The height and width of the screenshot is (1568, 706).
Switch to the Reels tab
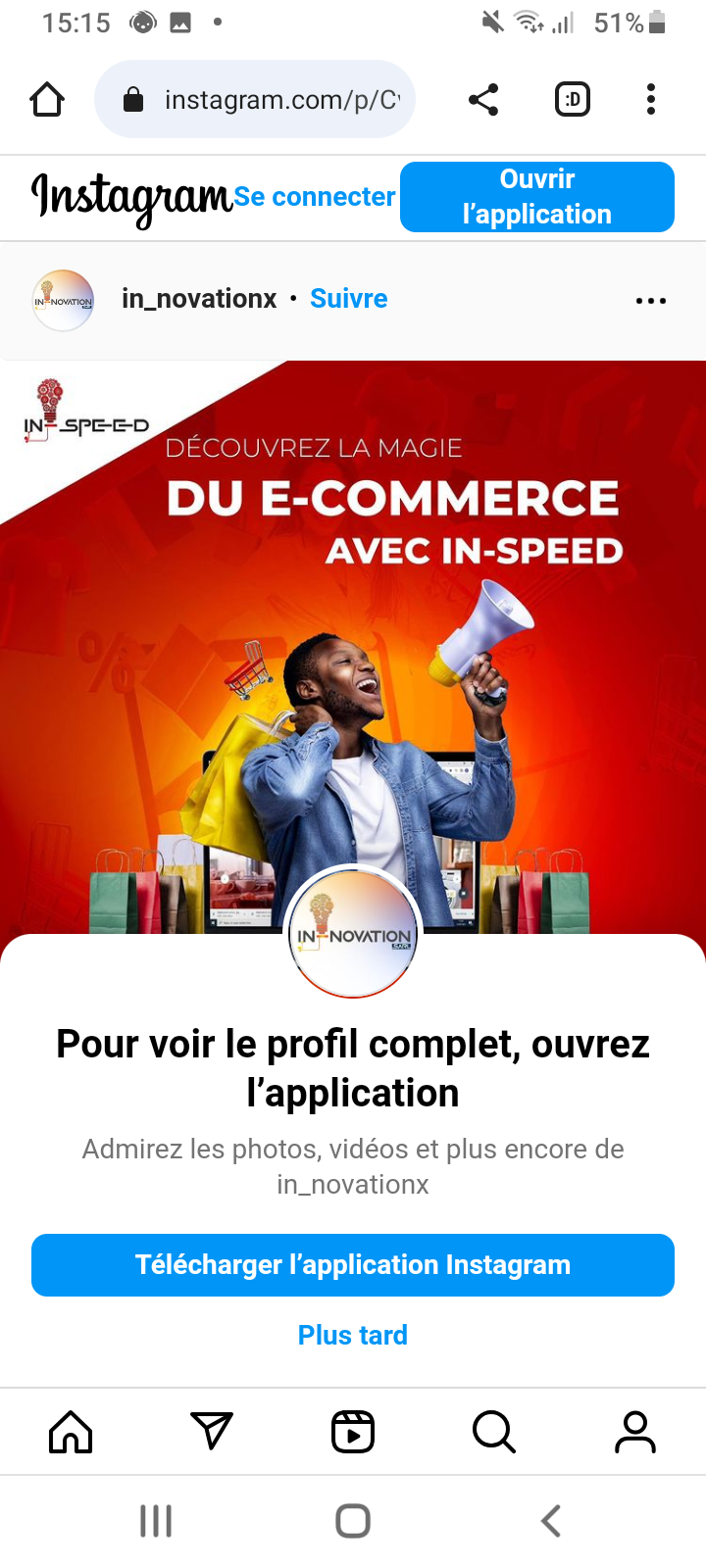pyautogui.click(x=353, y=1432)
